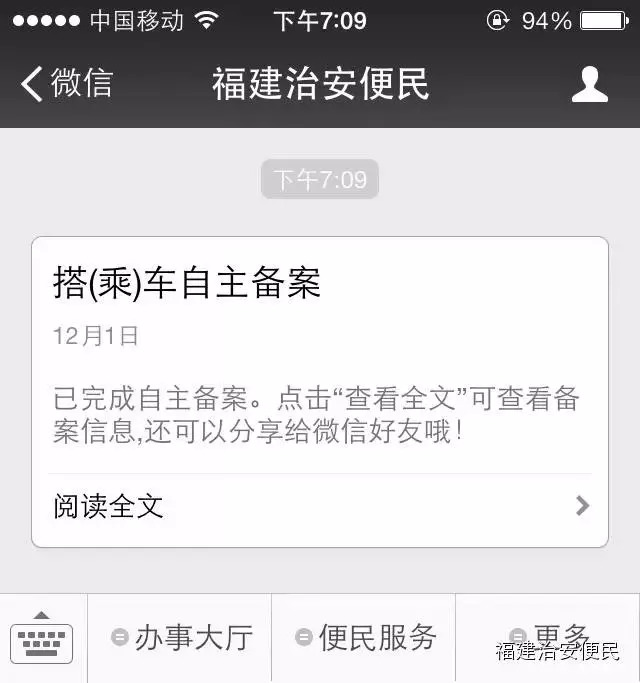This screenshot has height=683, width=640.
Task: Tap 阅读全文 to read the full article
Action: click(x=319, y=506)
